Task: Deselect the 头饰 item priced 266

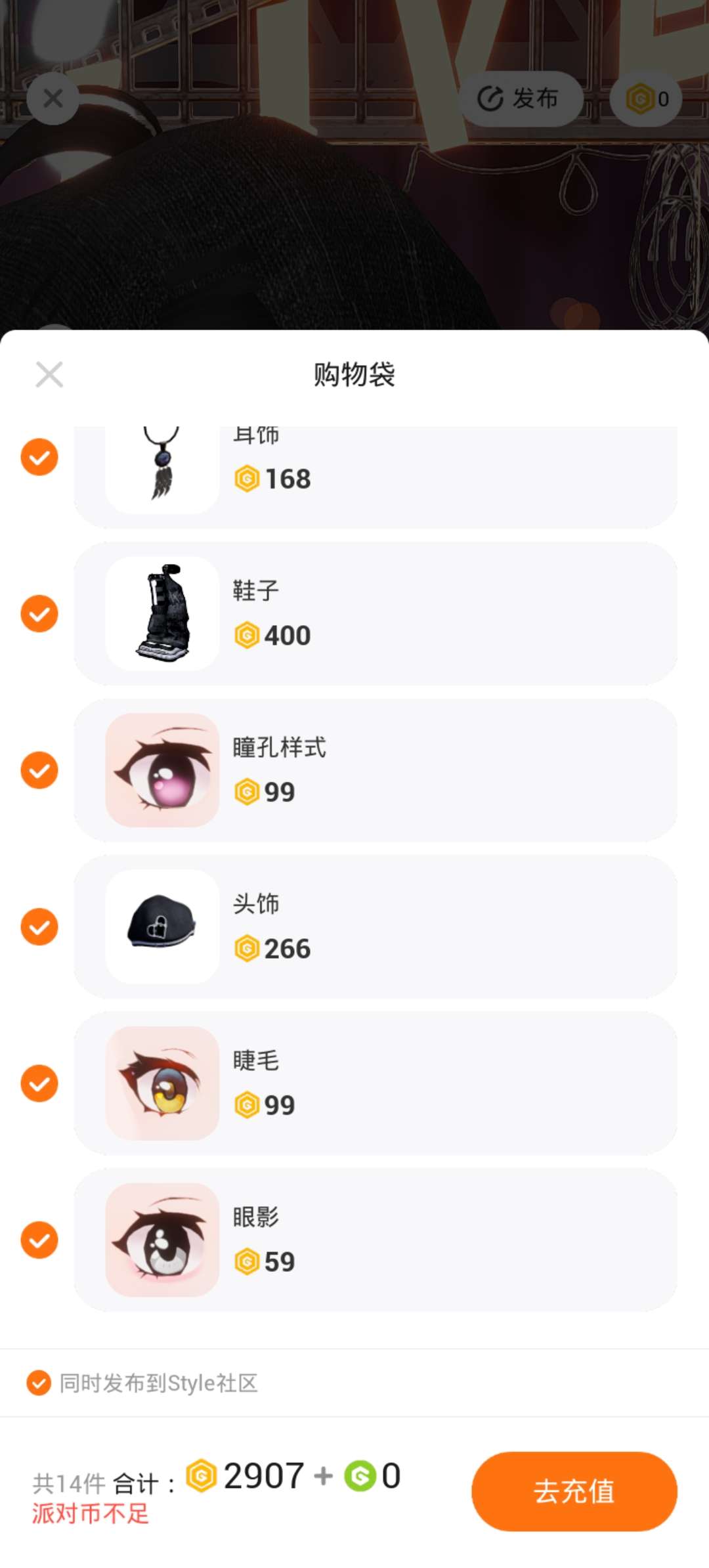Action: 39,926
